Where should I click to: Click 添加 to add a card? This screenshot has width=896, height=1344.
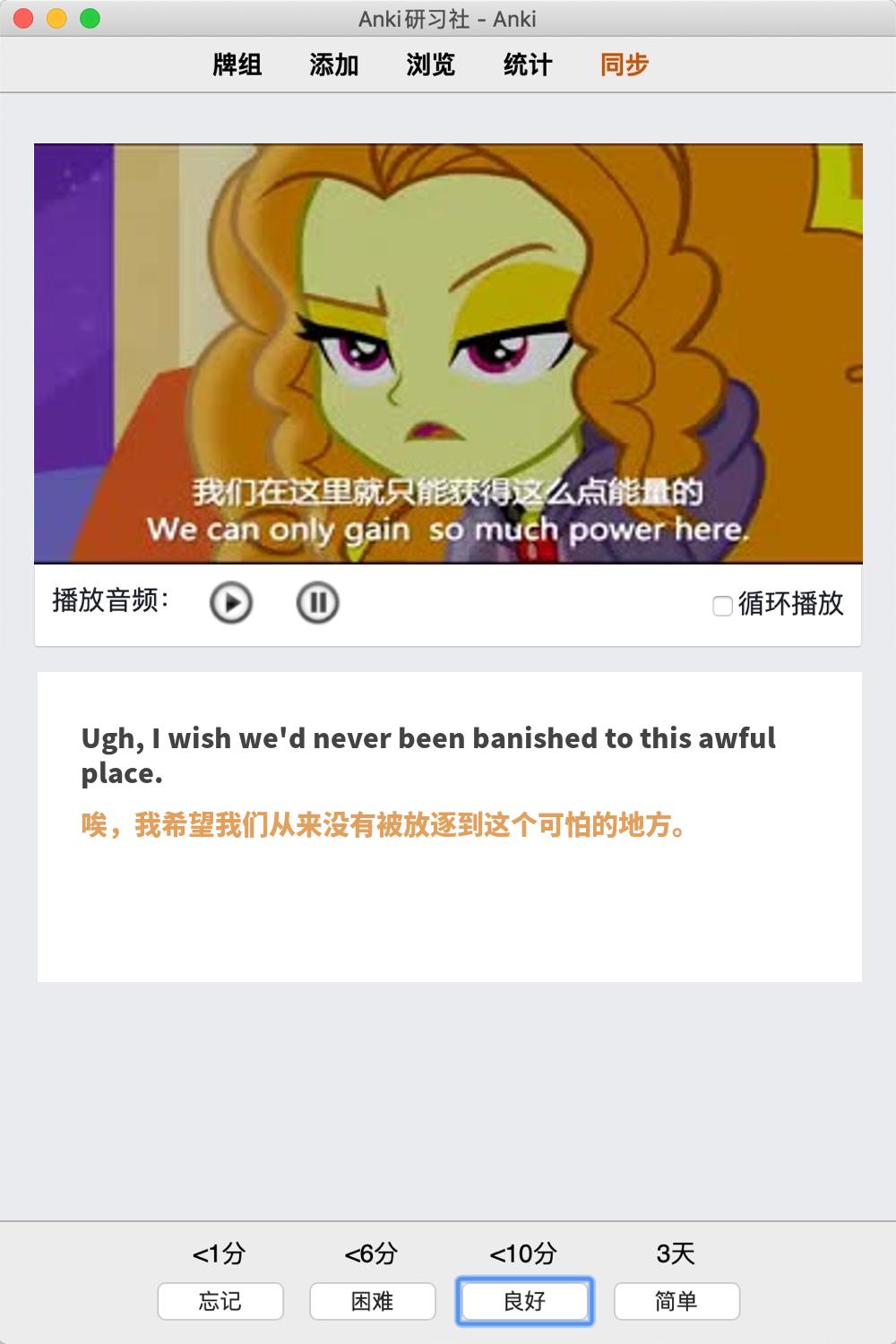pos(333,65)
